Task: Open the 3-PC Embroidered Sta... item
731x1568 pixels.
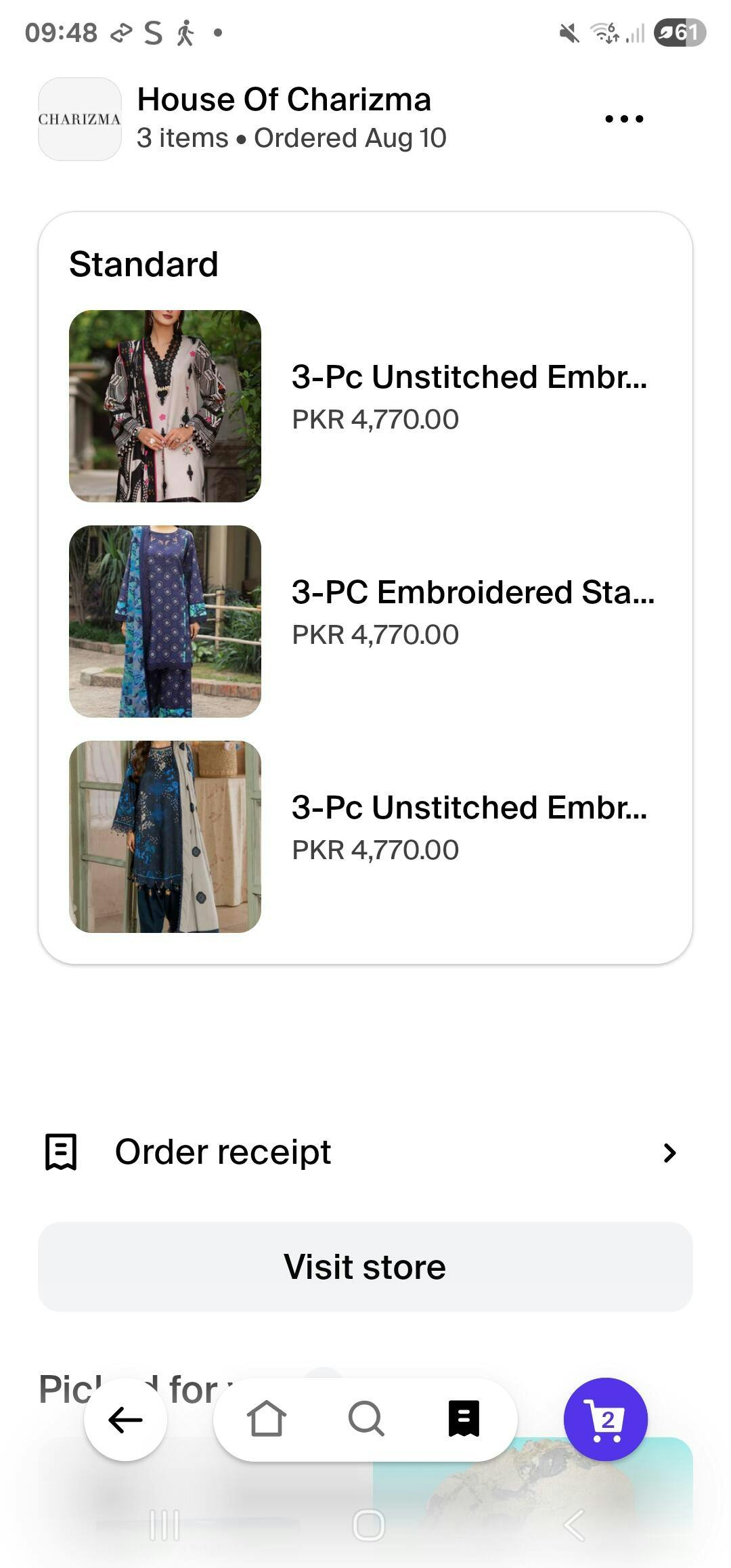Action: (x=365, y=621)
